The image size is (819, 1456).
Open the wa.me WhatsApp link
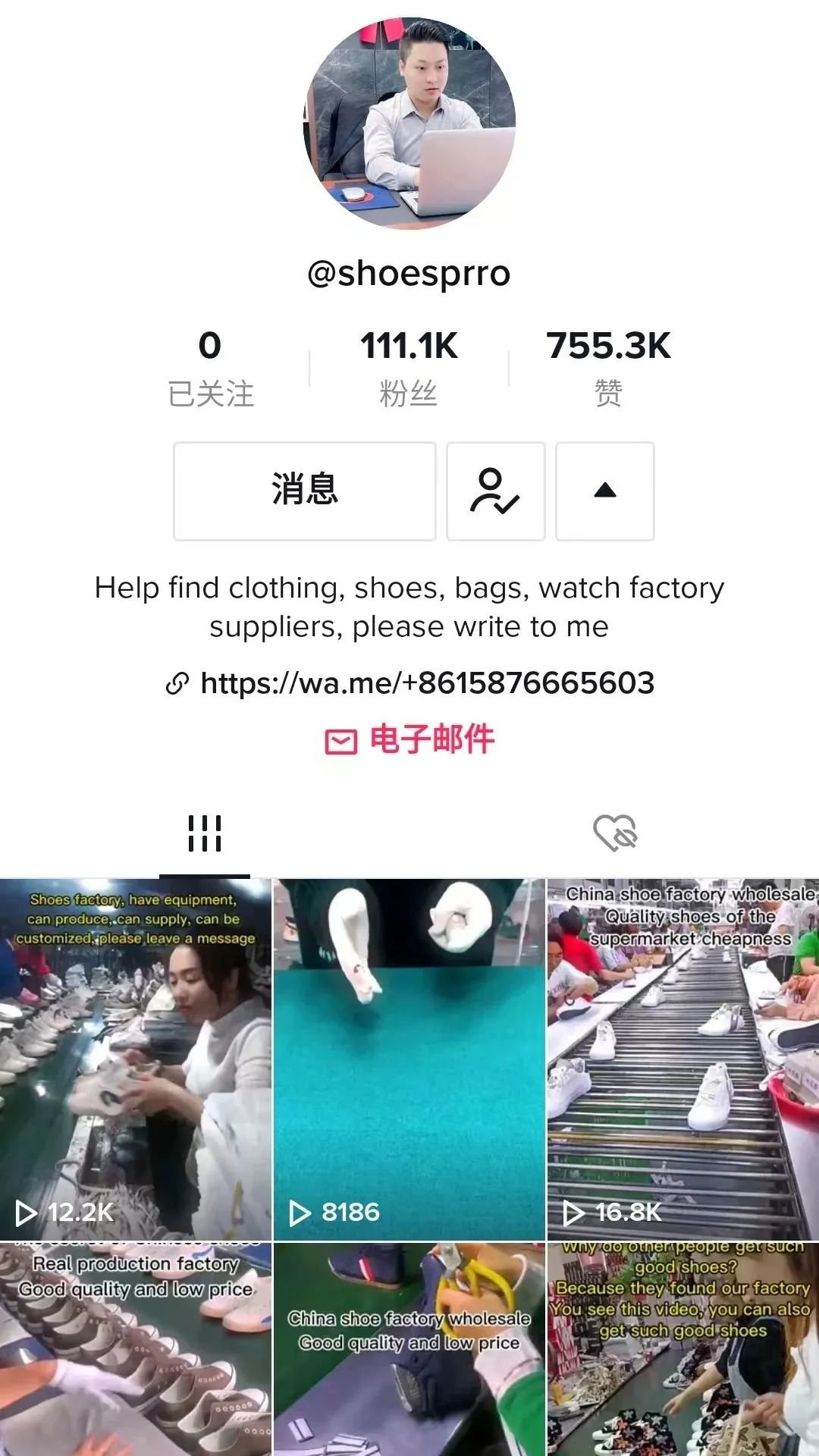pos(426,683)
